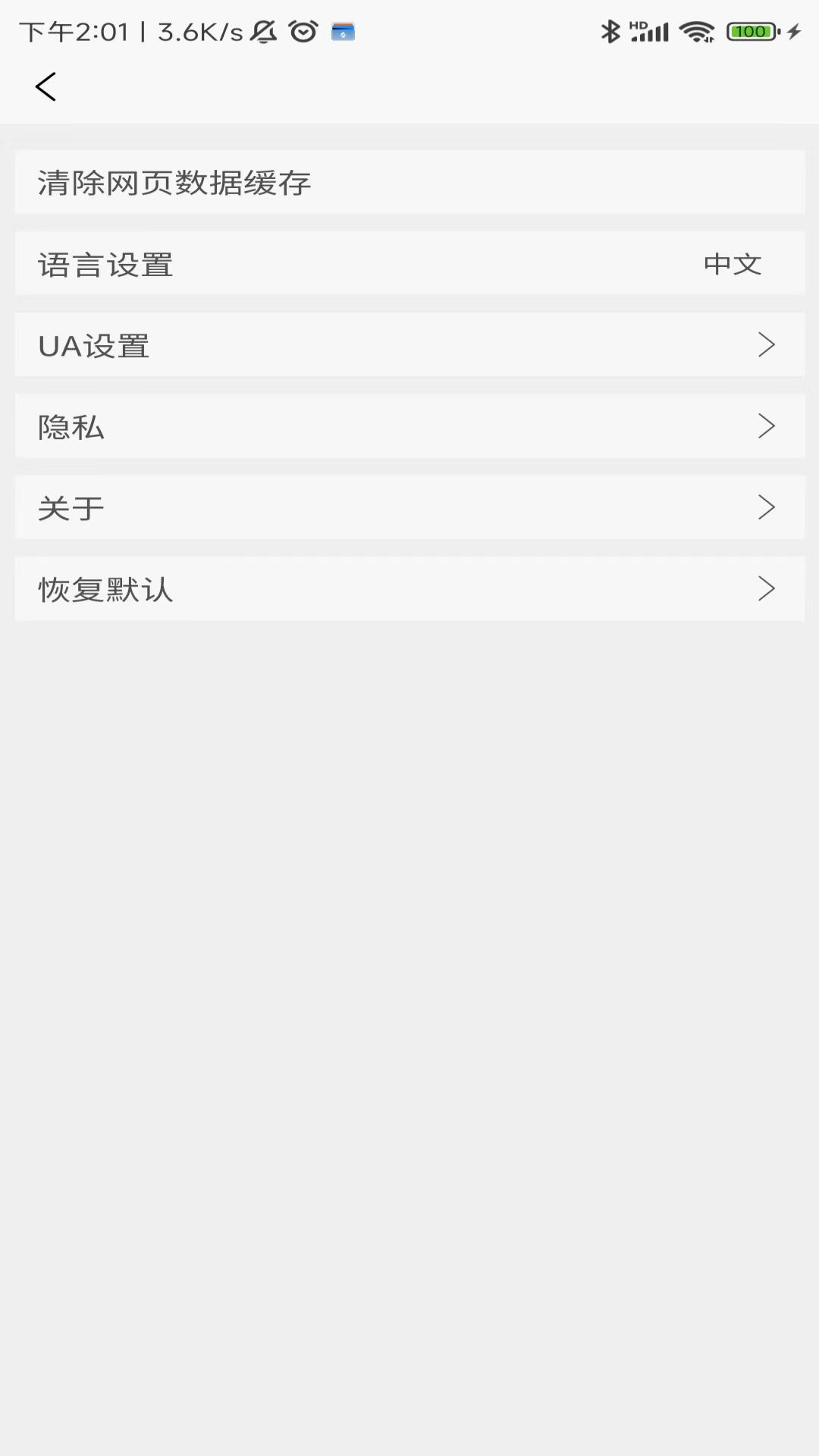Tap the back arrow icon
This screenshot has width=819, height=1456.
pyautogui.click(x=47, y=86)
